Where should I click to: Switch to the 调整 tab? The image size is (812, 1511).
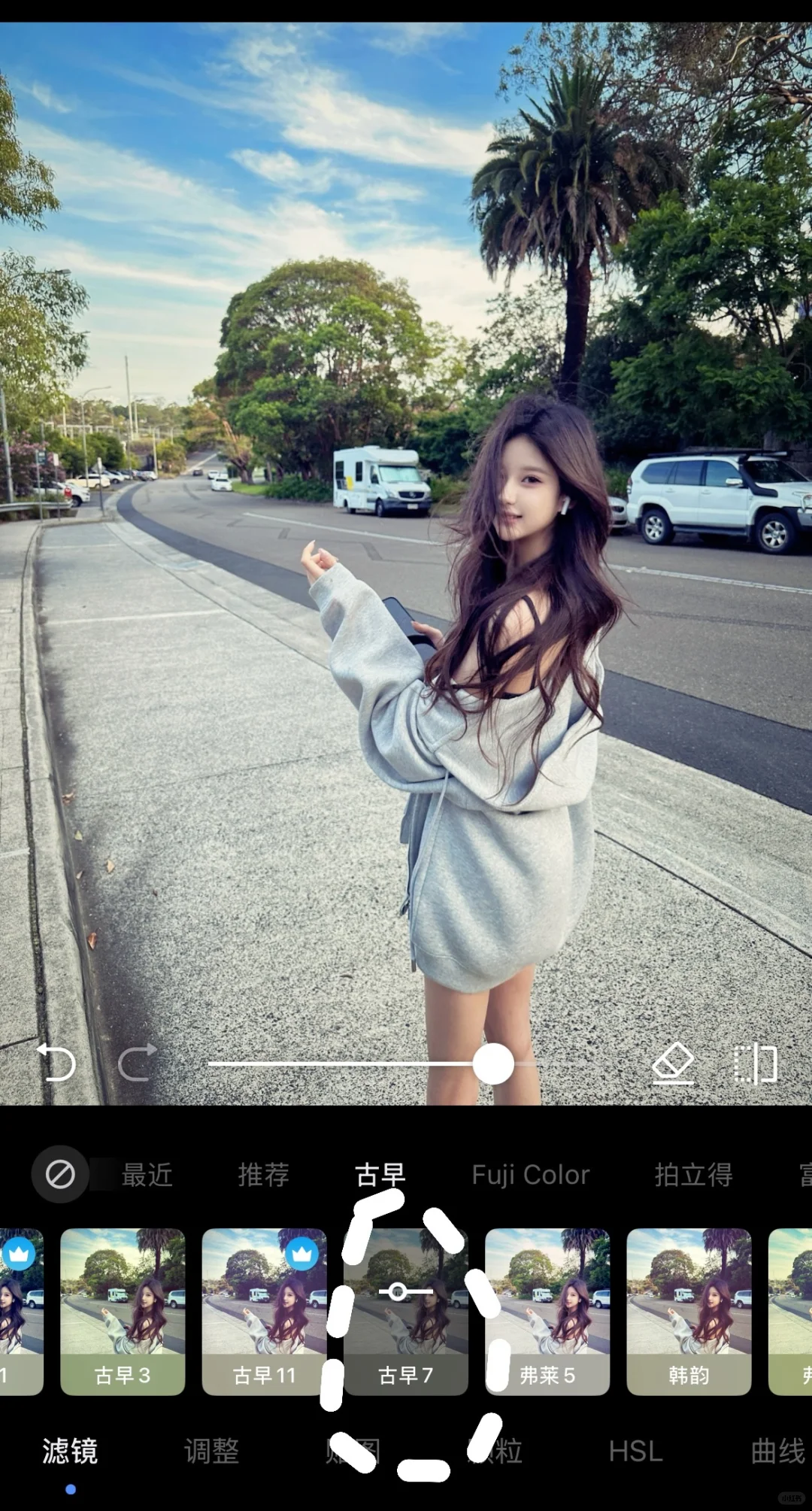211,1451
